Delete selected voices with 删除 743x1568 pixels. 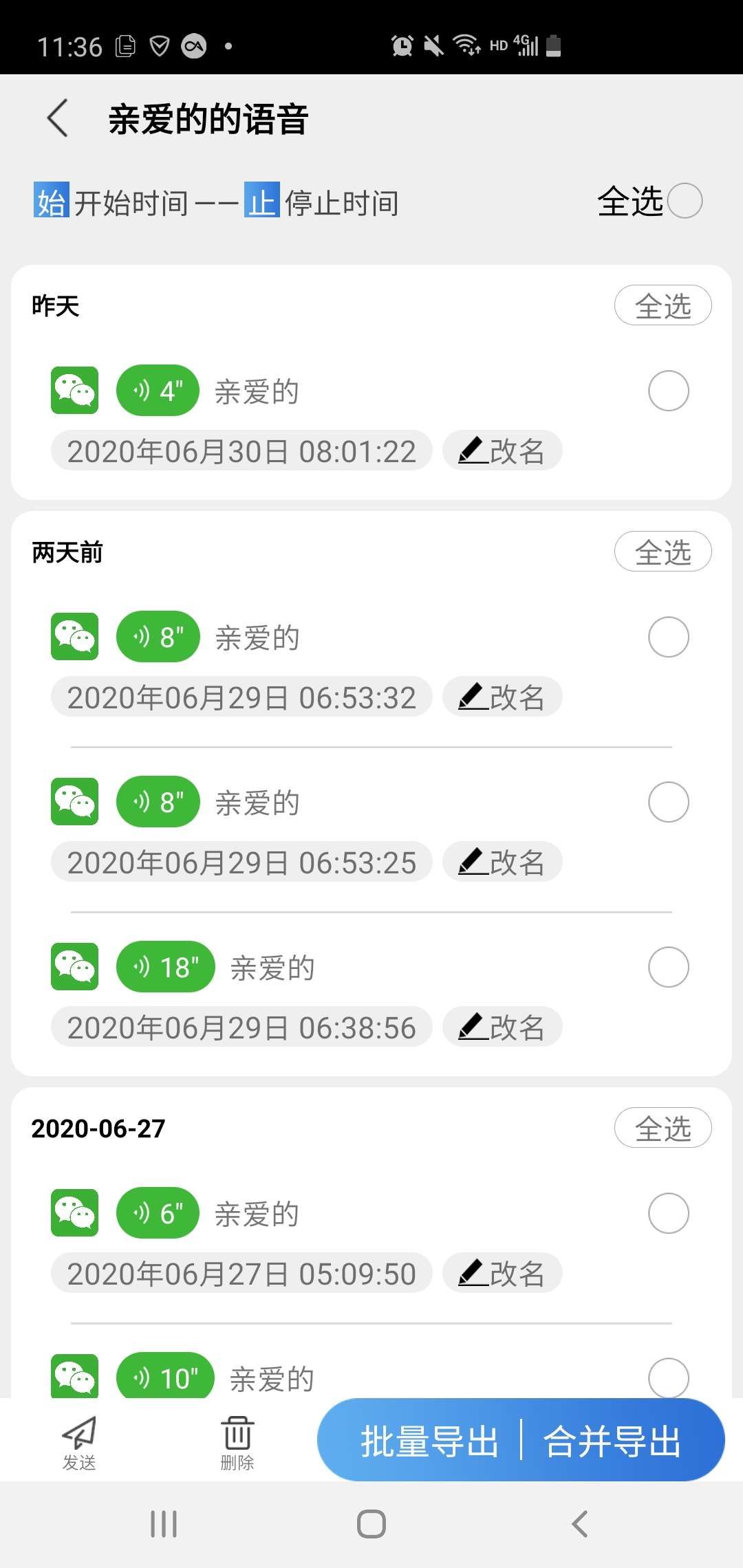click(x=237, y=1443)
